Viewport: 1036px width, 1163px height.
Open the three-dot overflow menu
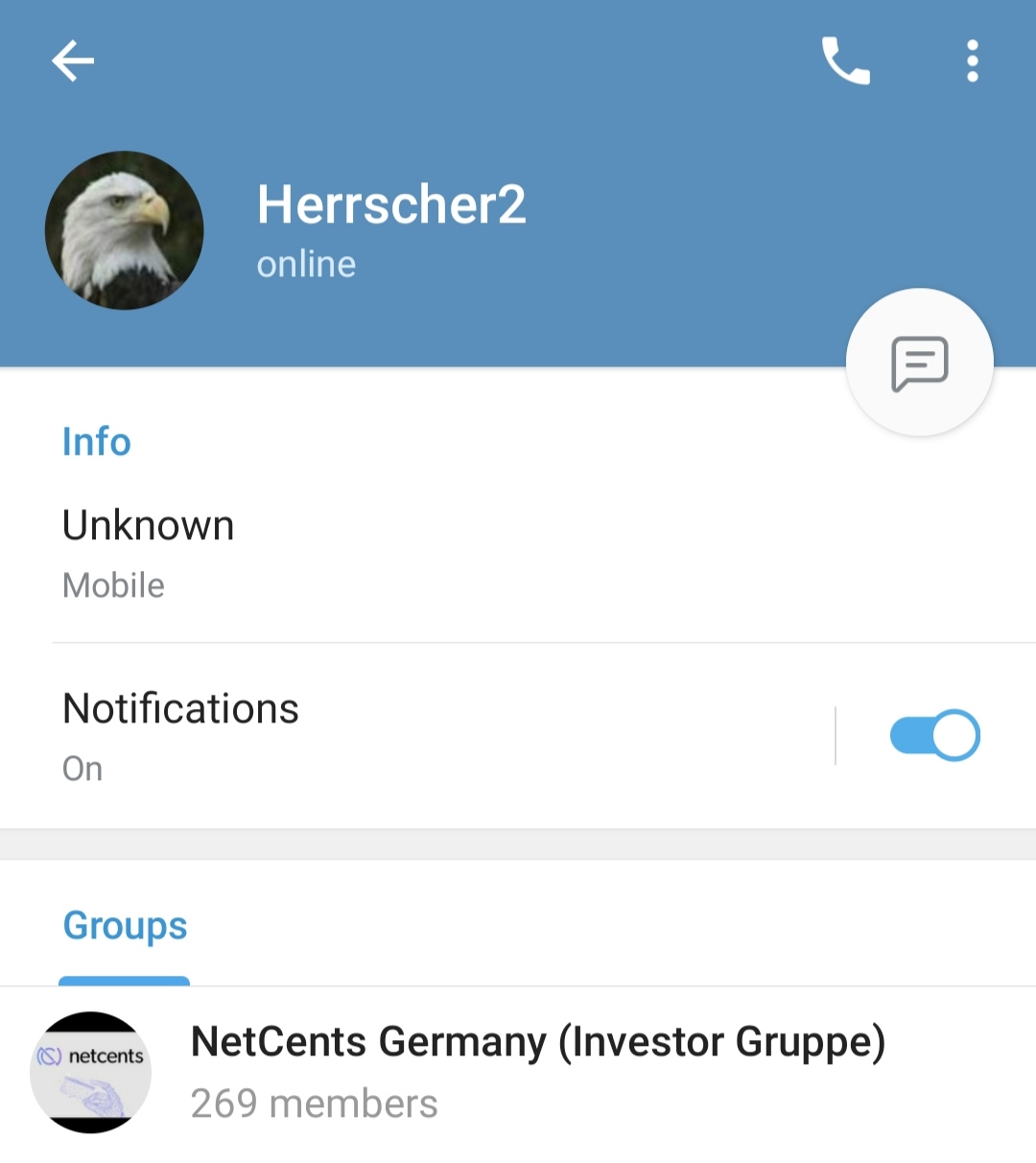(972, 59)
